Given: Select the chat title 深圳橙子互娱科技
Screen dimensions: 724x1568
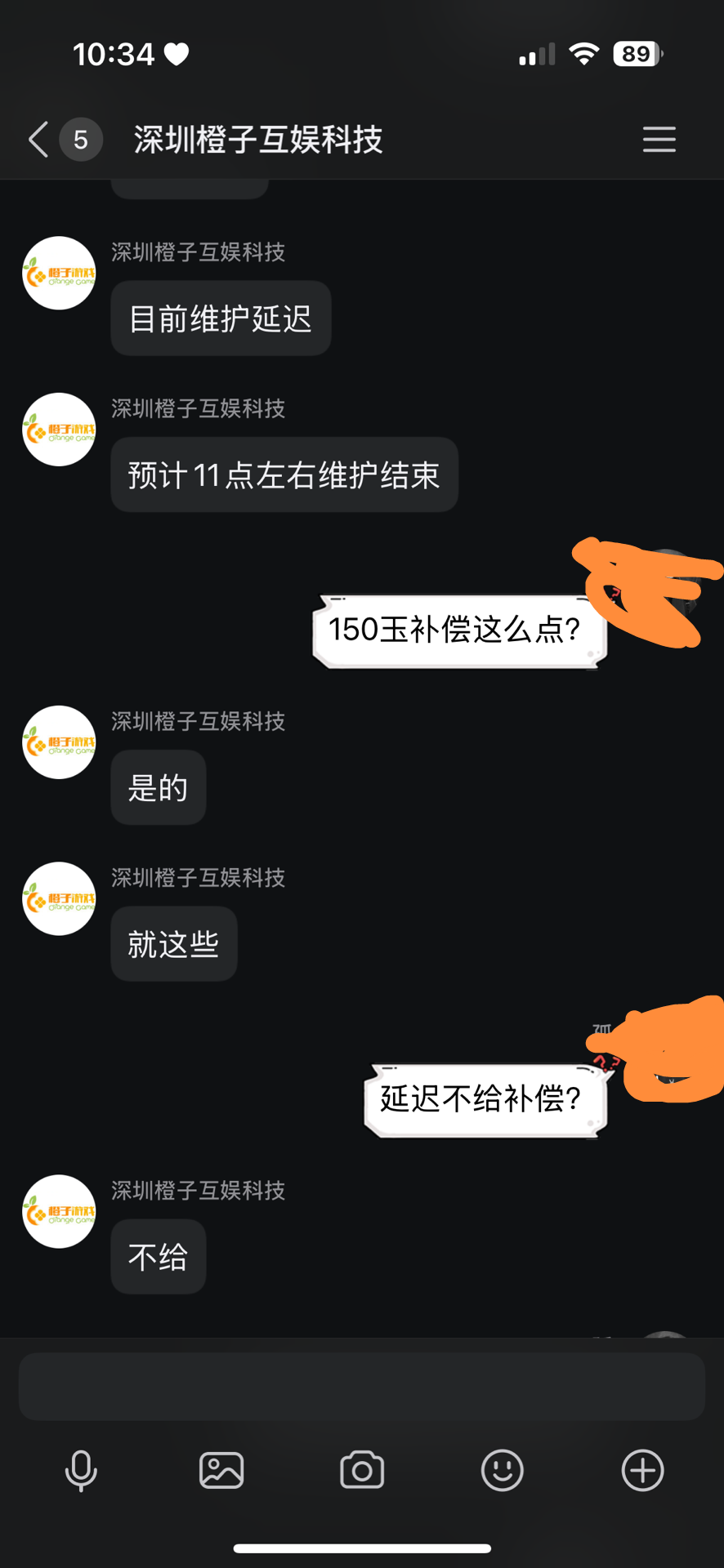Looking at the screenshot, I should point(259,140).
